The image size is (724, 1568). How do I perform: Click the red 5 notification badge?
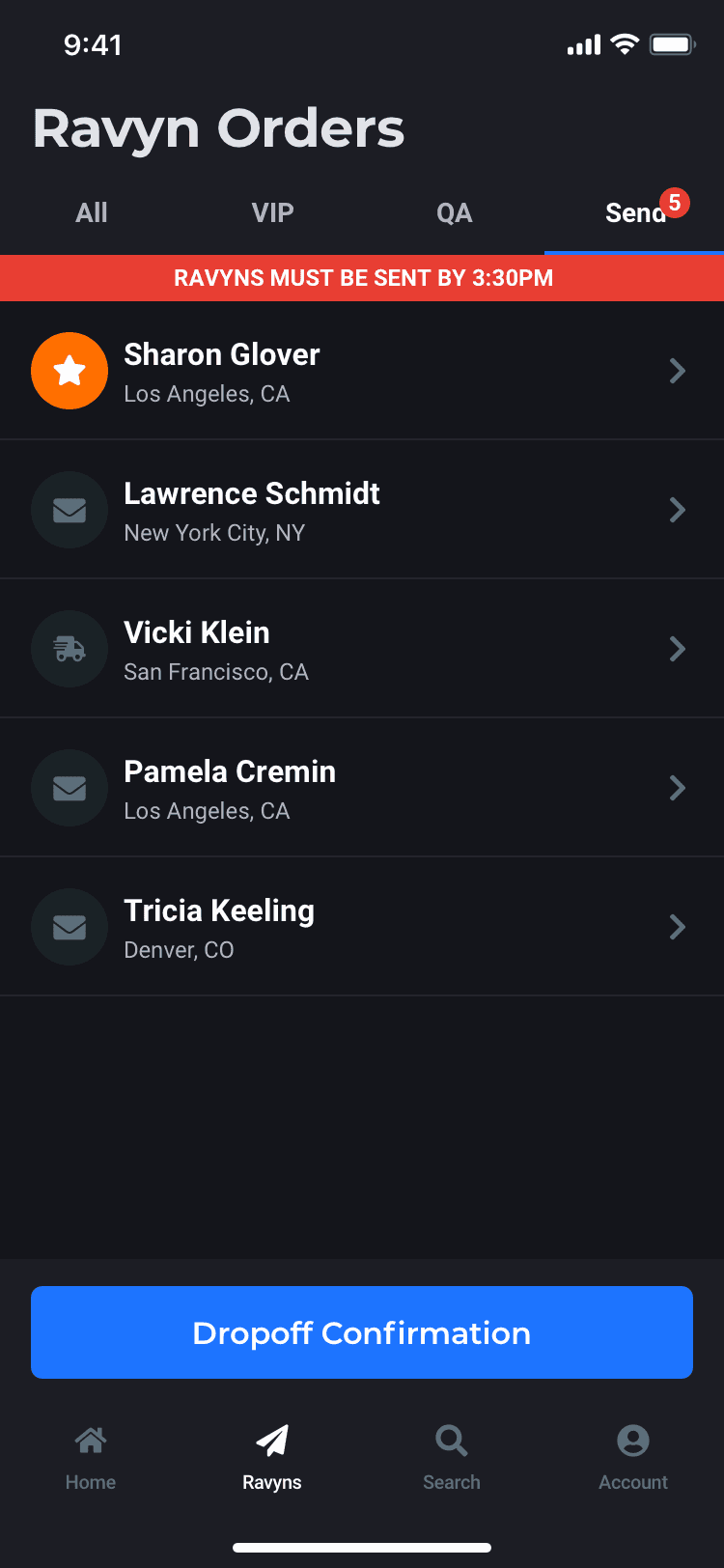[676, 203]
